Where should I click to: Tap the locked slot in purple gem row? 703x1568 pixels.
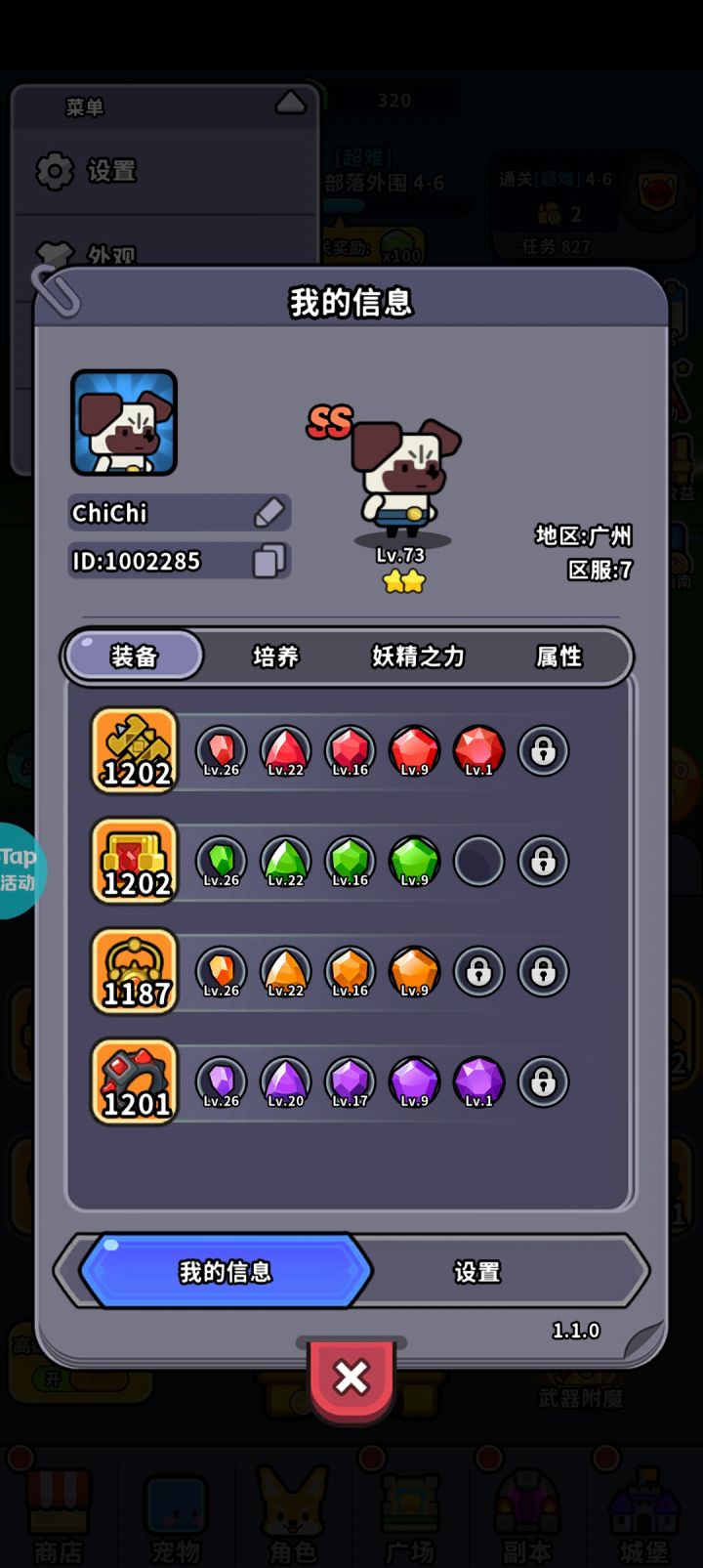point(543,1082)
